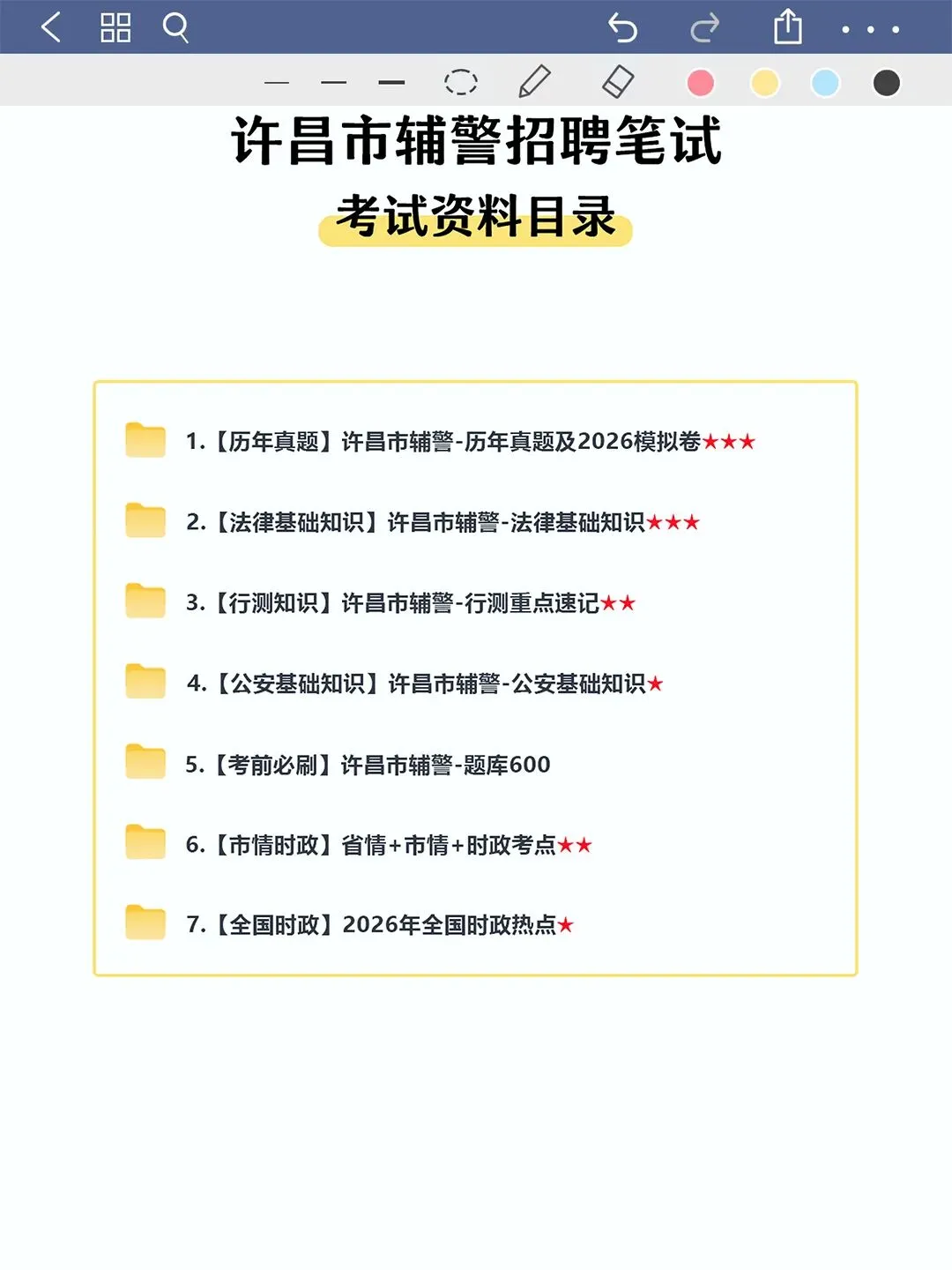Select the thinnest stroke width
Viewport: 952px width, 1270px height.
coord(277,83)
